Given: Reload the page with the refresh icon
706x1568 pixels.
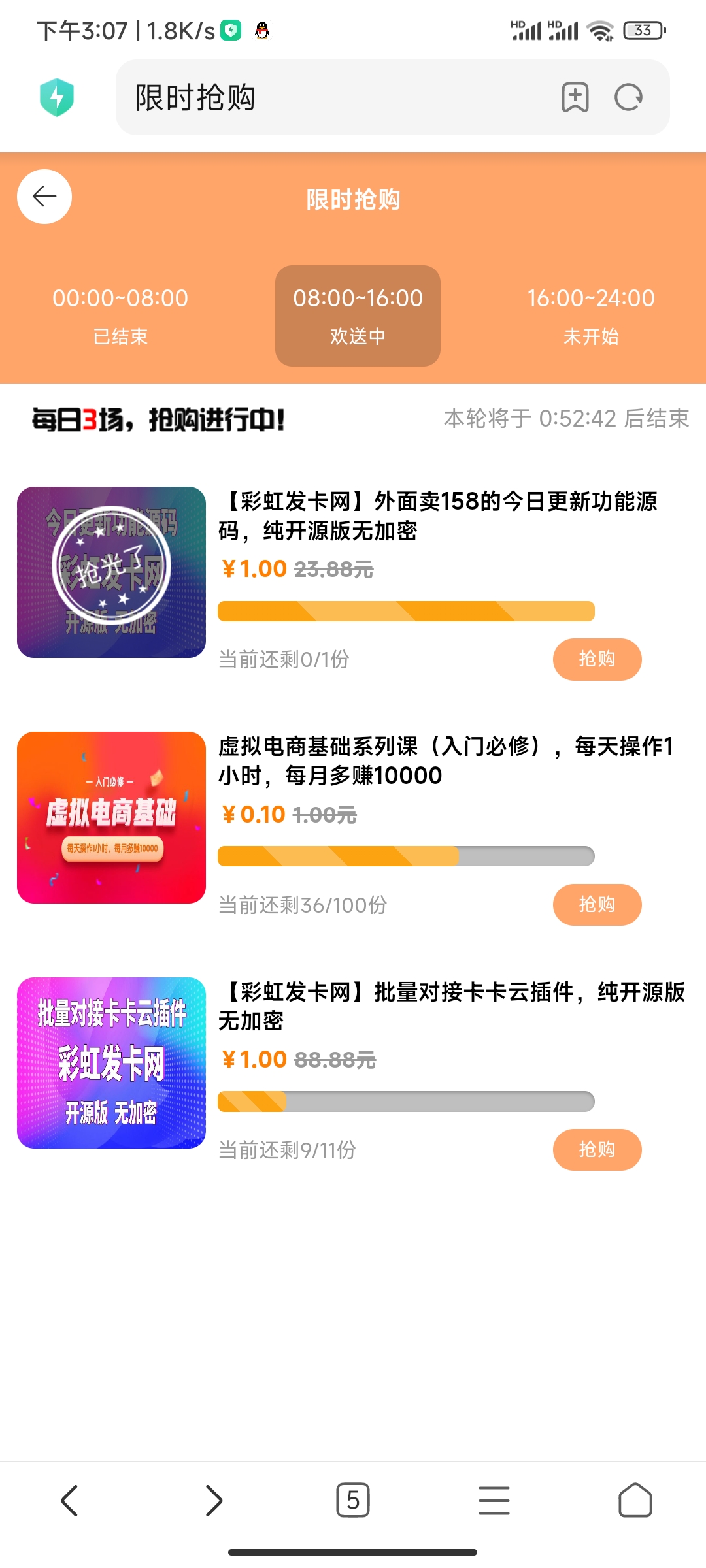Looking at the screenshot, I should click(x=628, y=97).
